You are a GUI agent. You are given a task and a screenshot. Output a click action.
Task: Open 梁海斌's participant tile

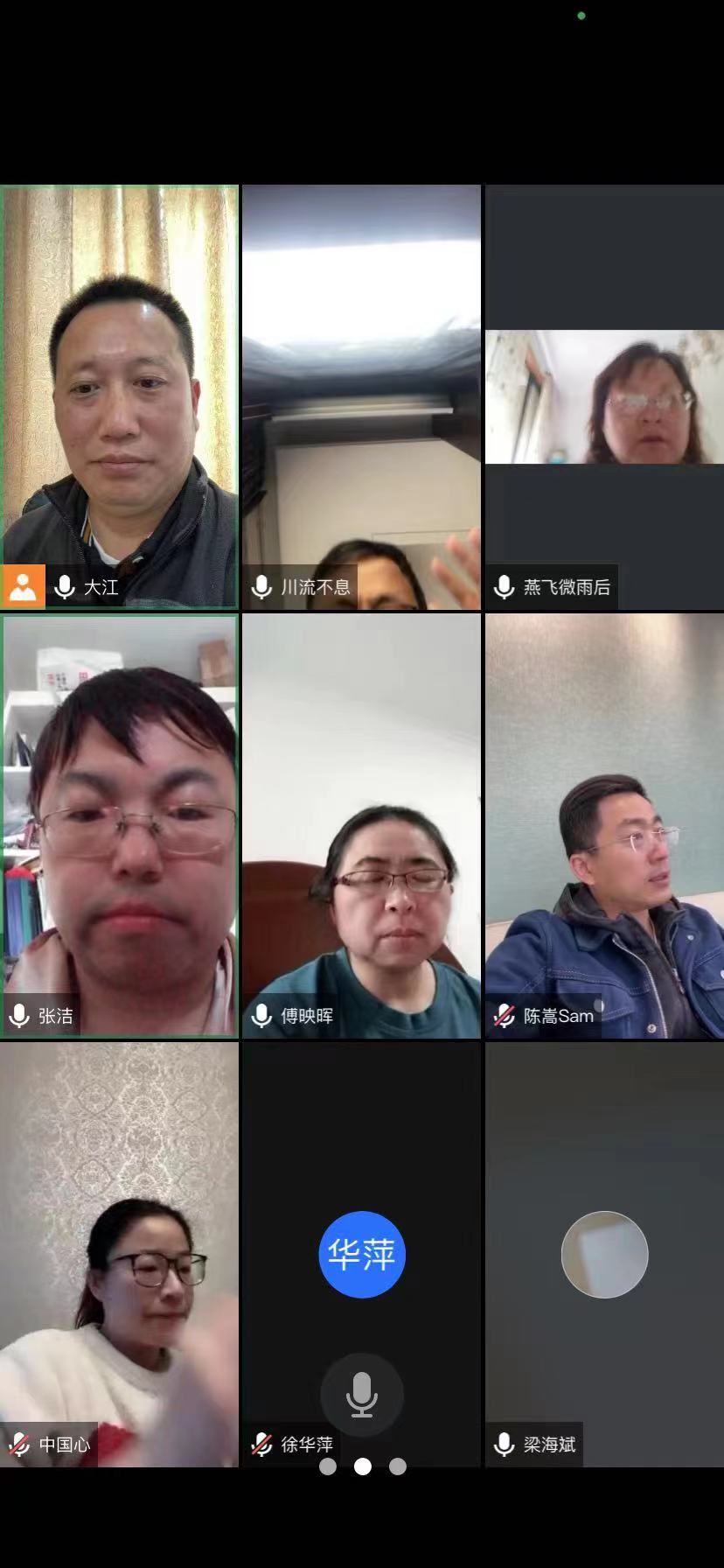click(x=604, y=1253)
